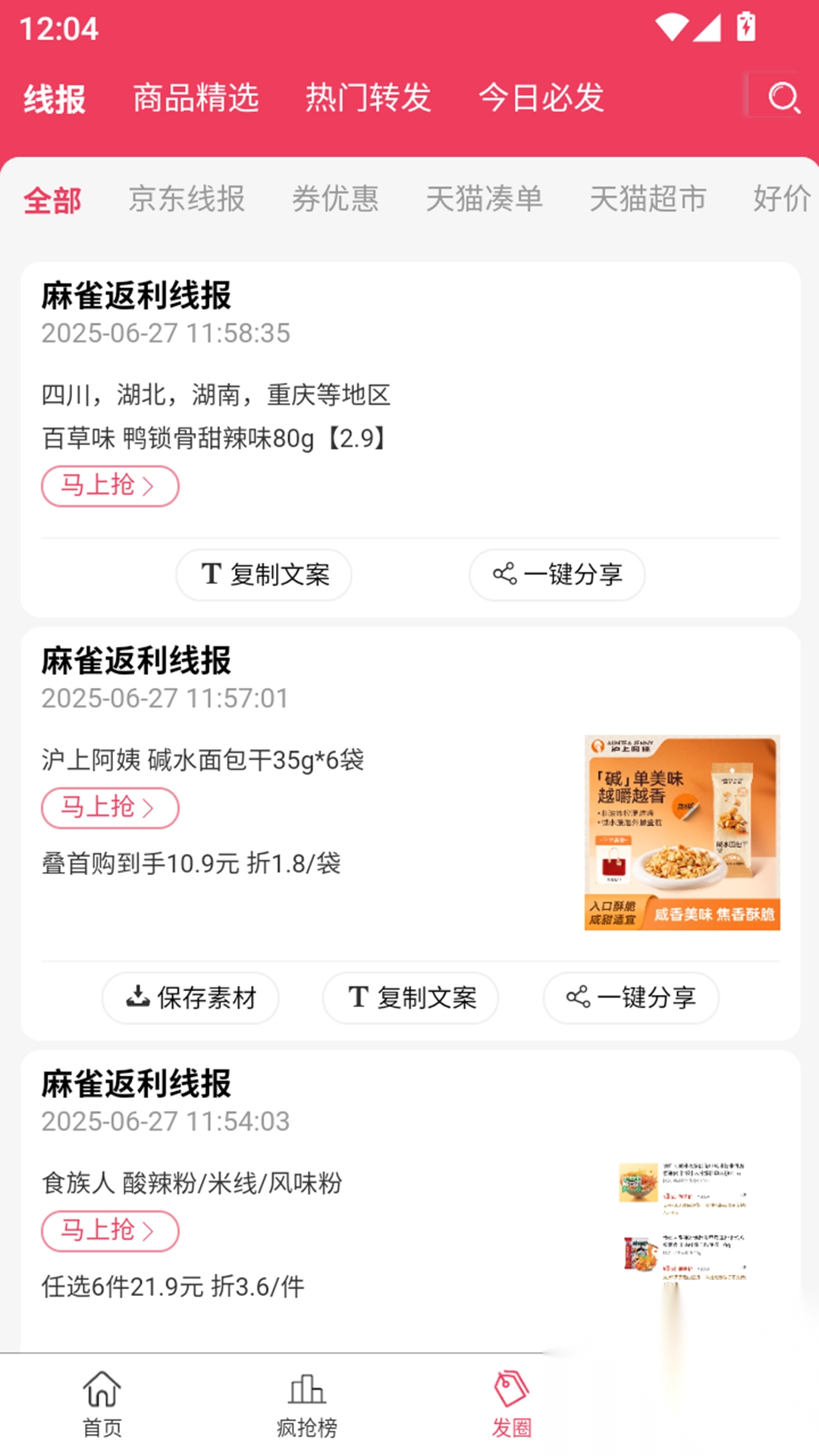Open the 热门转发 section
The height and width of the screenshot is (1456, 819).
[369, 98]
